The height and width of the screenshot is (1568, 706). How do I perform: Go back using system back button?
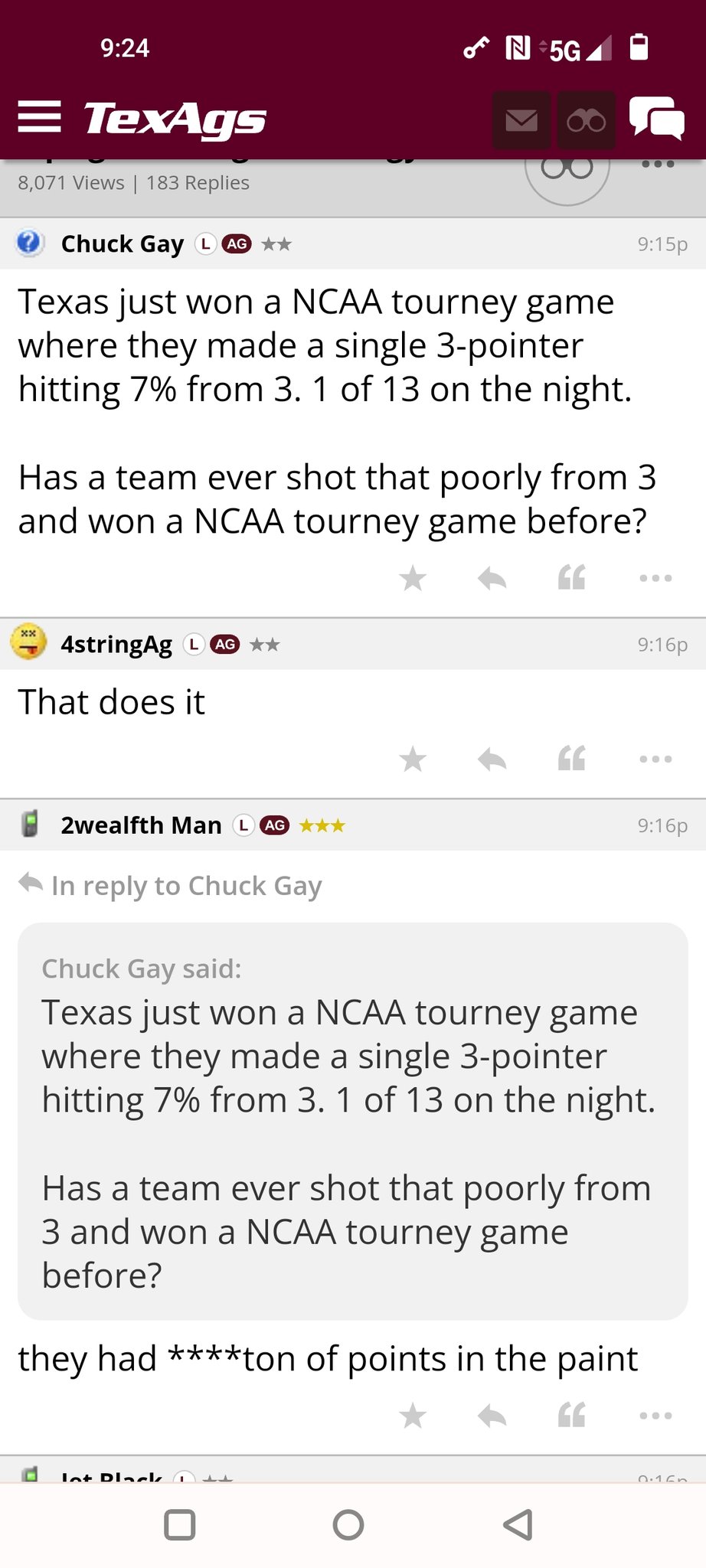pyautogui.click(x=518, y=1524)
